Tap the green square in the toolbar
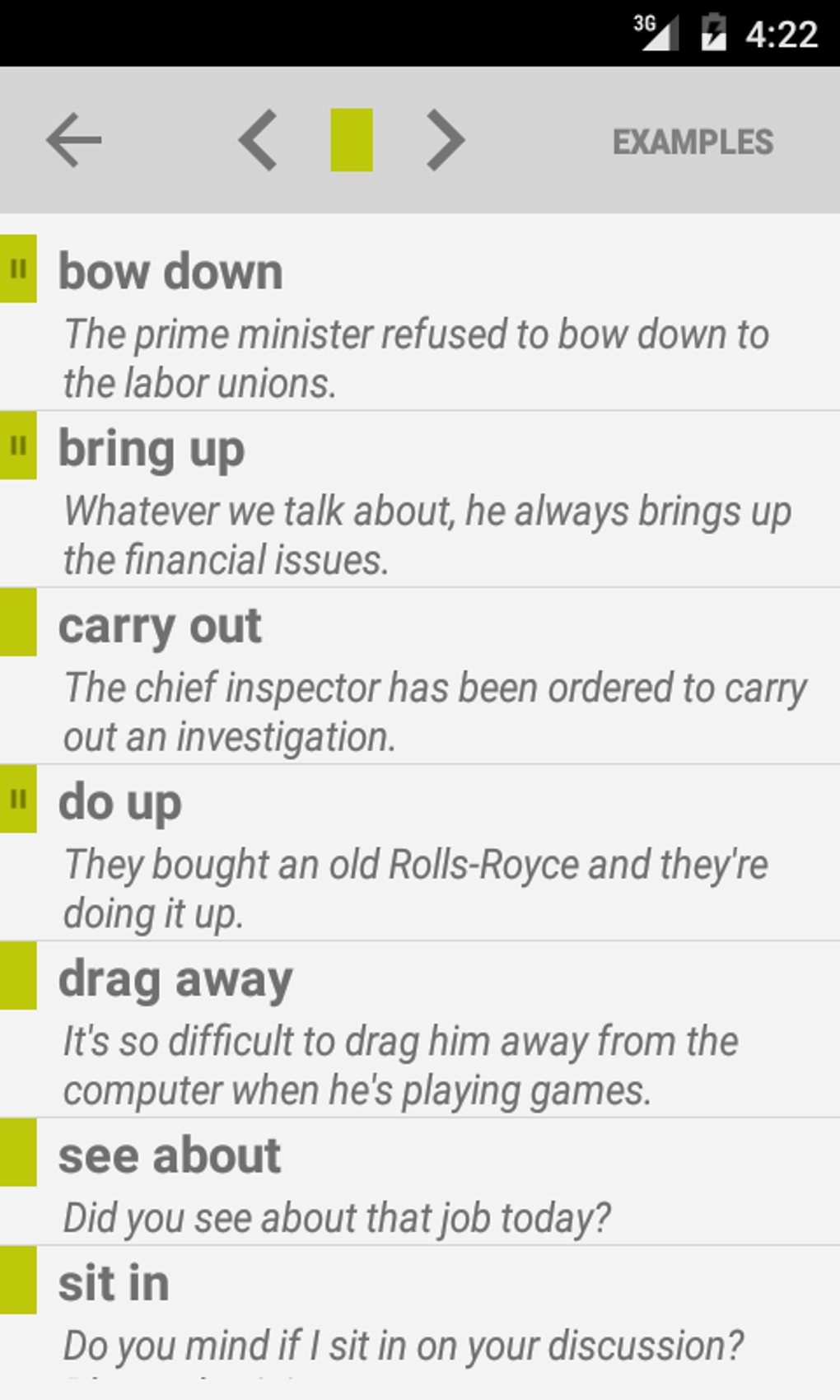 (352, 140)
